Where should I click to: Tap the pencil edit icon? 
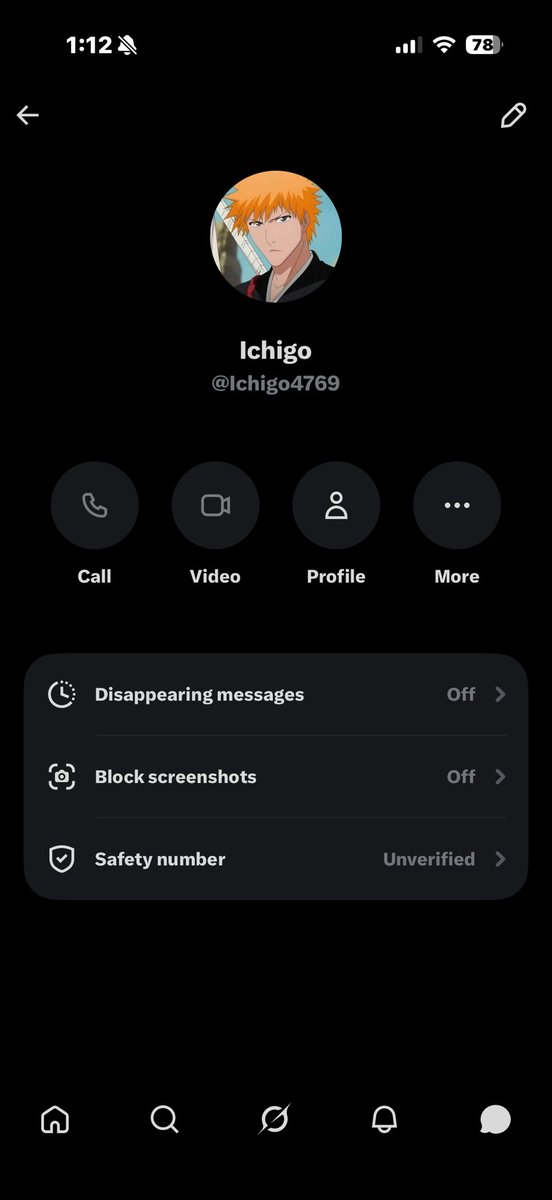point(512,116)
